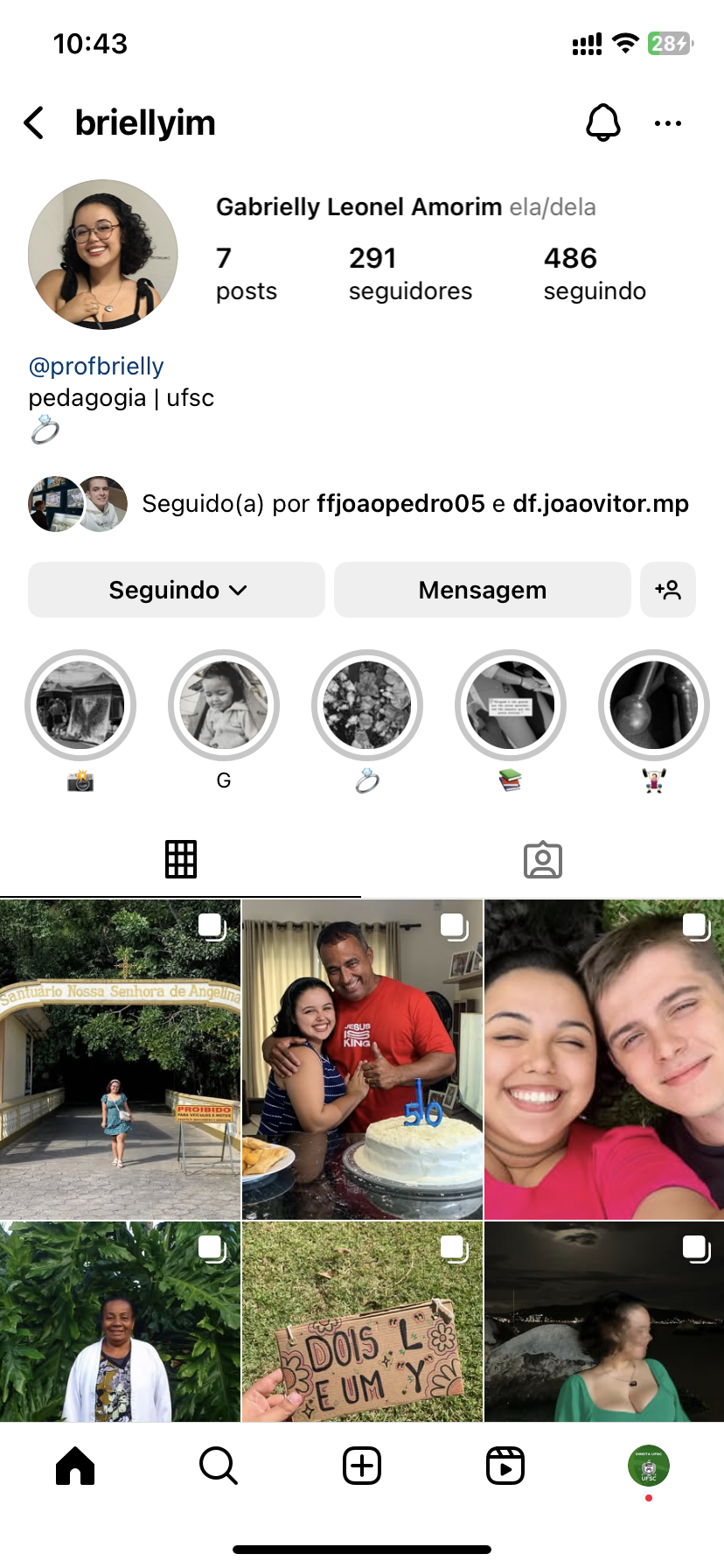This screenshot has height=1568, width=724.
Task: Open the three-dot overflow menu
Action: coord(667,123)
